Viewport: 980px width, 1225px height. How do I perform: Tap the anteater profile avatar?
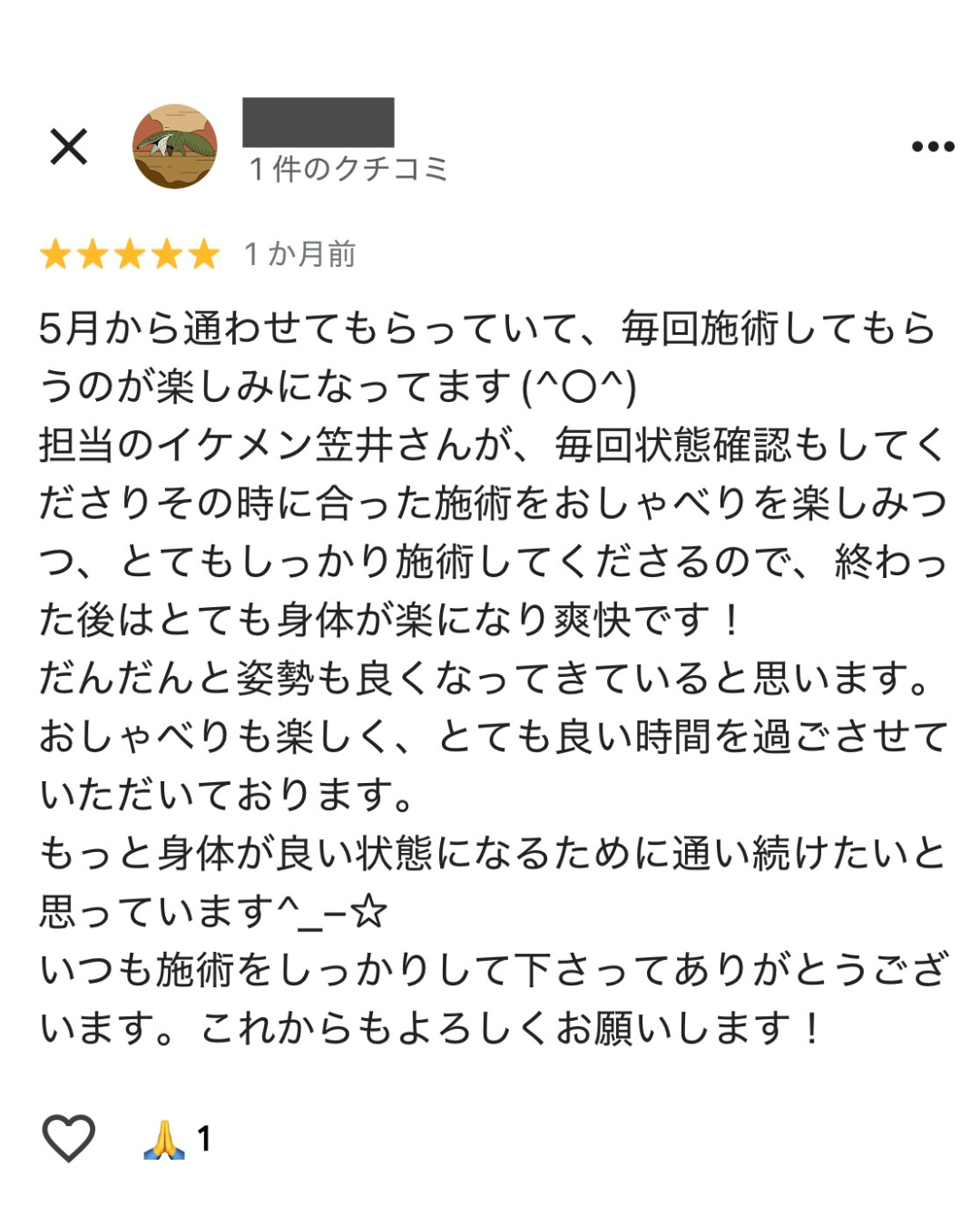[175, 145]
